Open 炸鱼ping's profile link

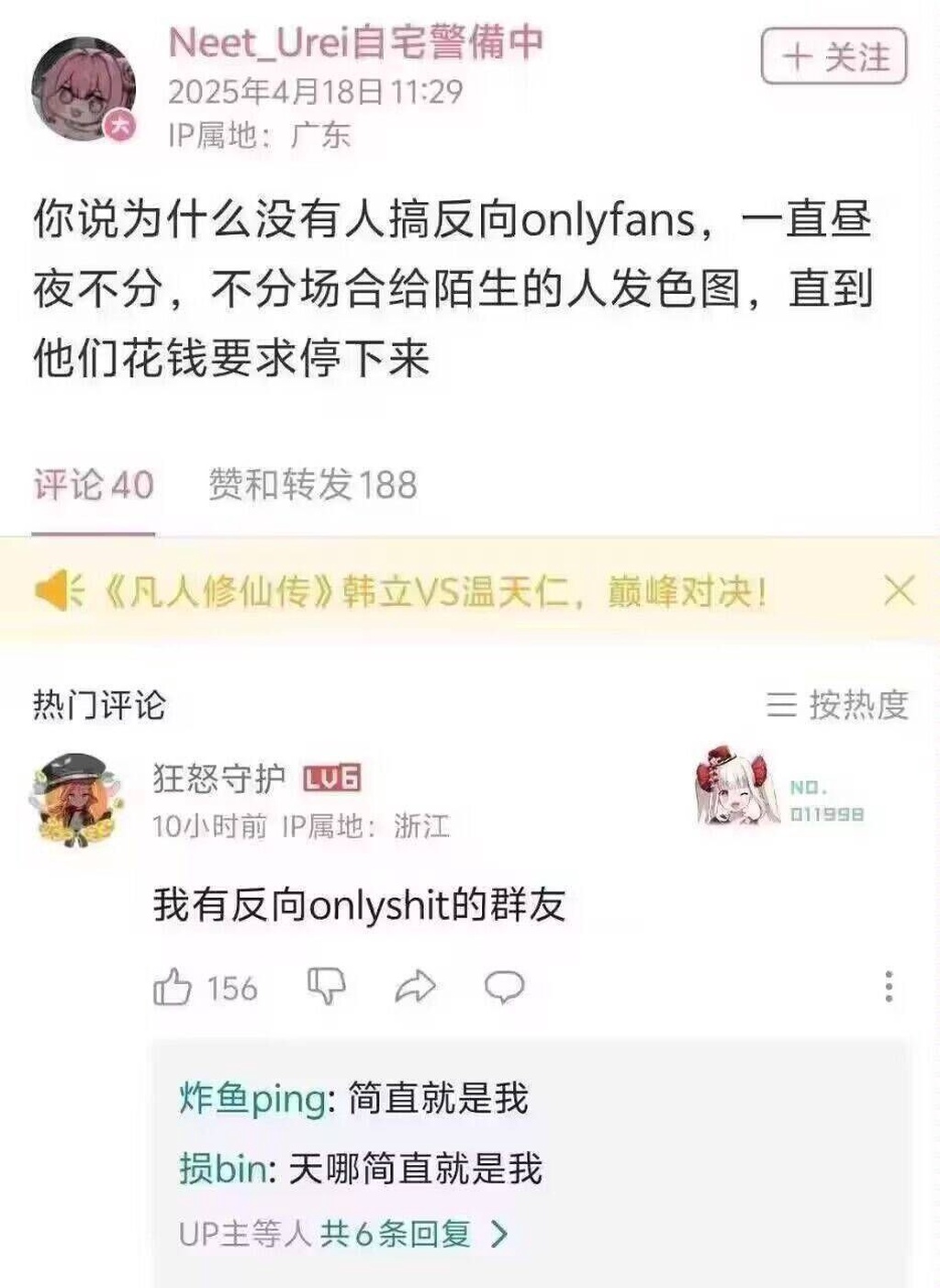(x=252, y=1098)
